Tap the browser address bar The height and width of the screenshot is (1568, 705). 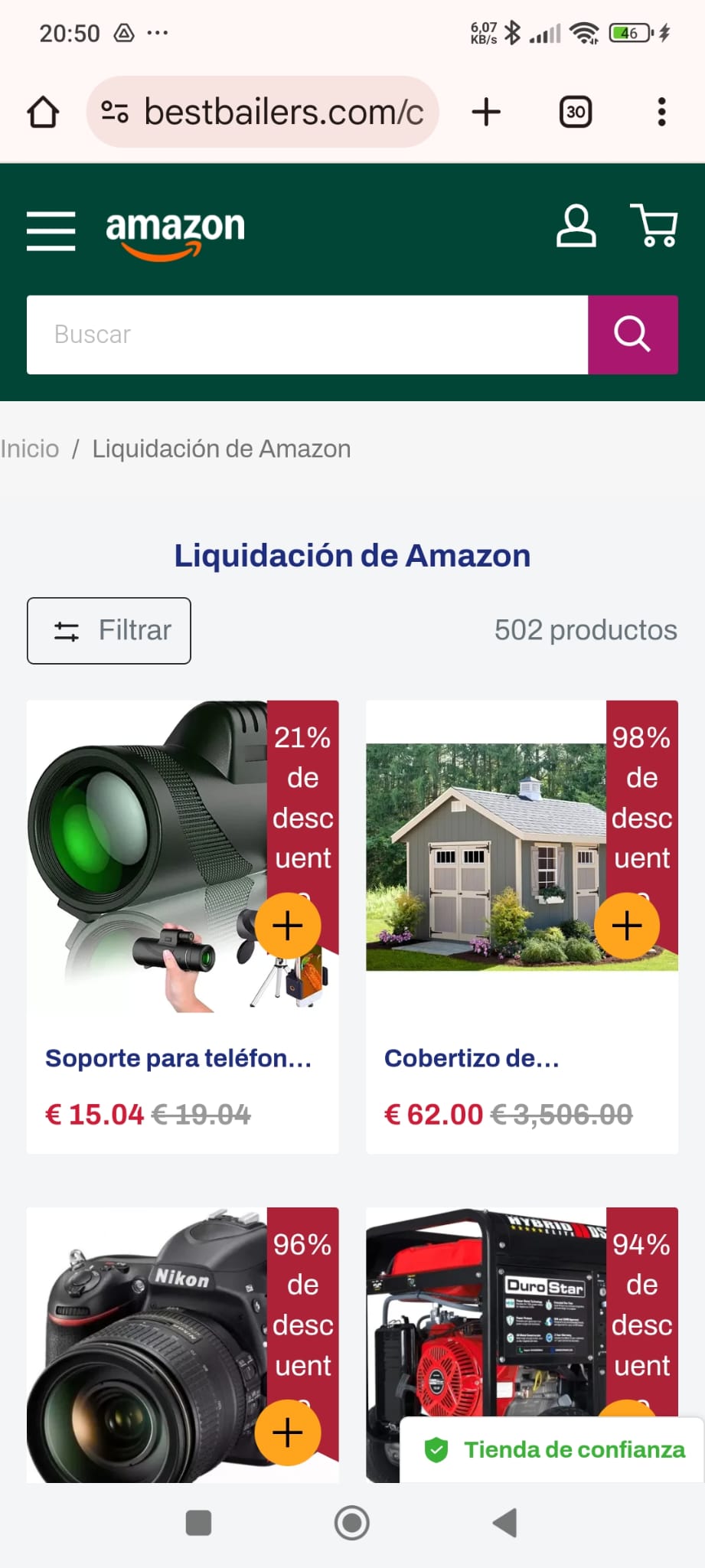click(264, 113)
